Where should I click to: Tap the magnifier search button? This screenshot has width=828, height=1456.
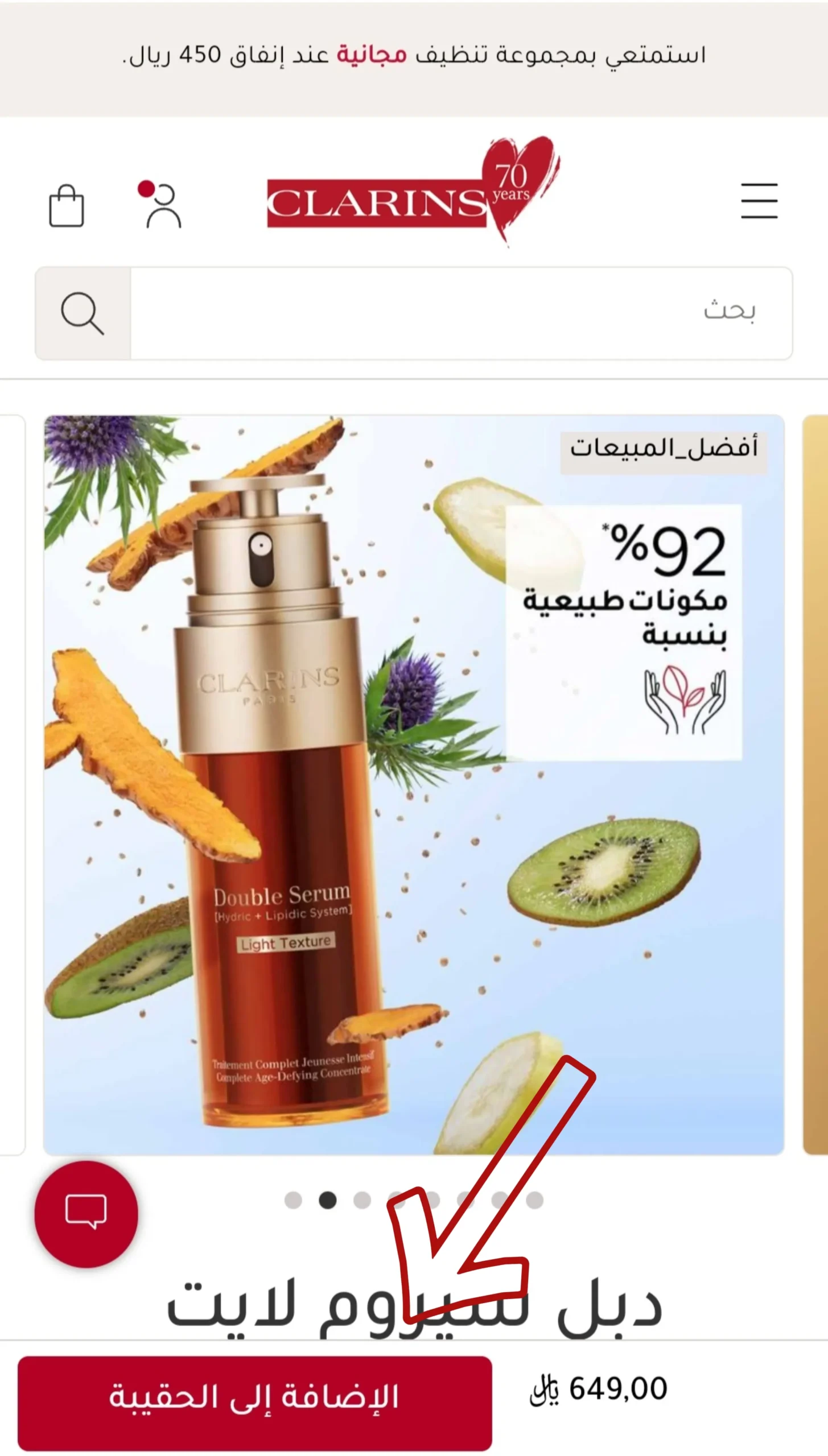pyautogui.click(x=83, y=313)
